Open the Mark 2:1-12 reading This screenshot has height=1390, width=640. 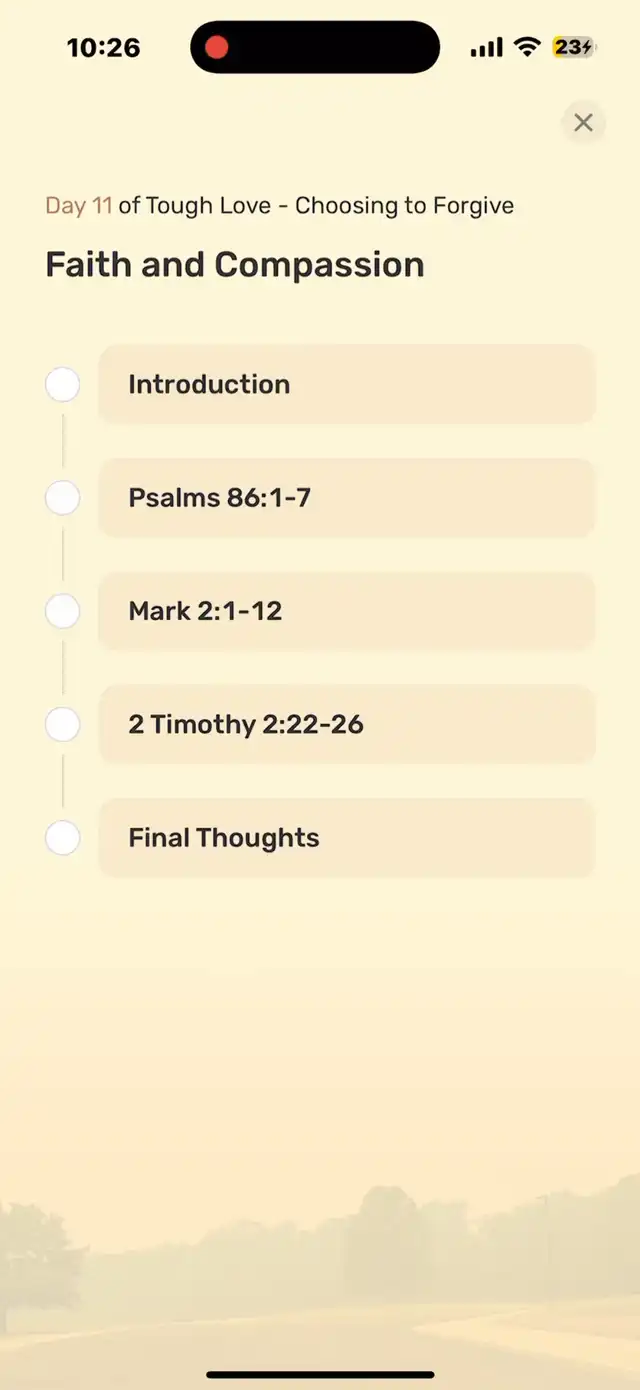pyautogui.click(x=347, y=611)
